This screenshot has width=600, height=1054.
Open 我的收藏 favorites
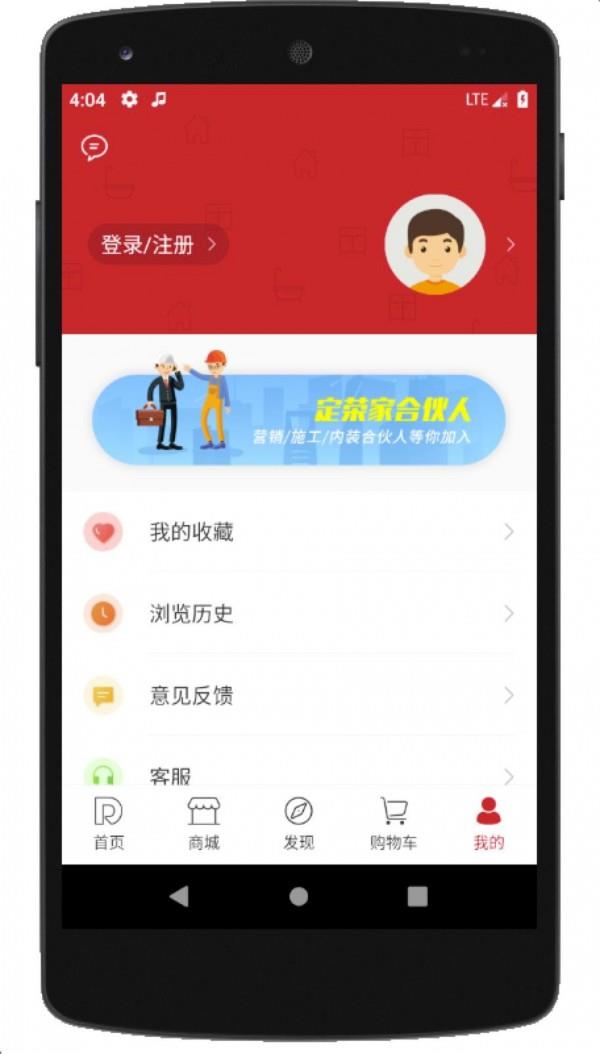pyautogui.click(x=299, y=532)
